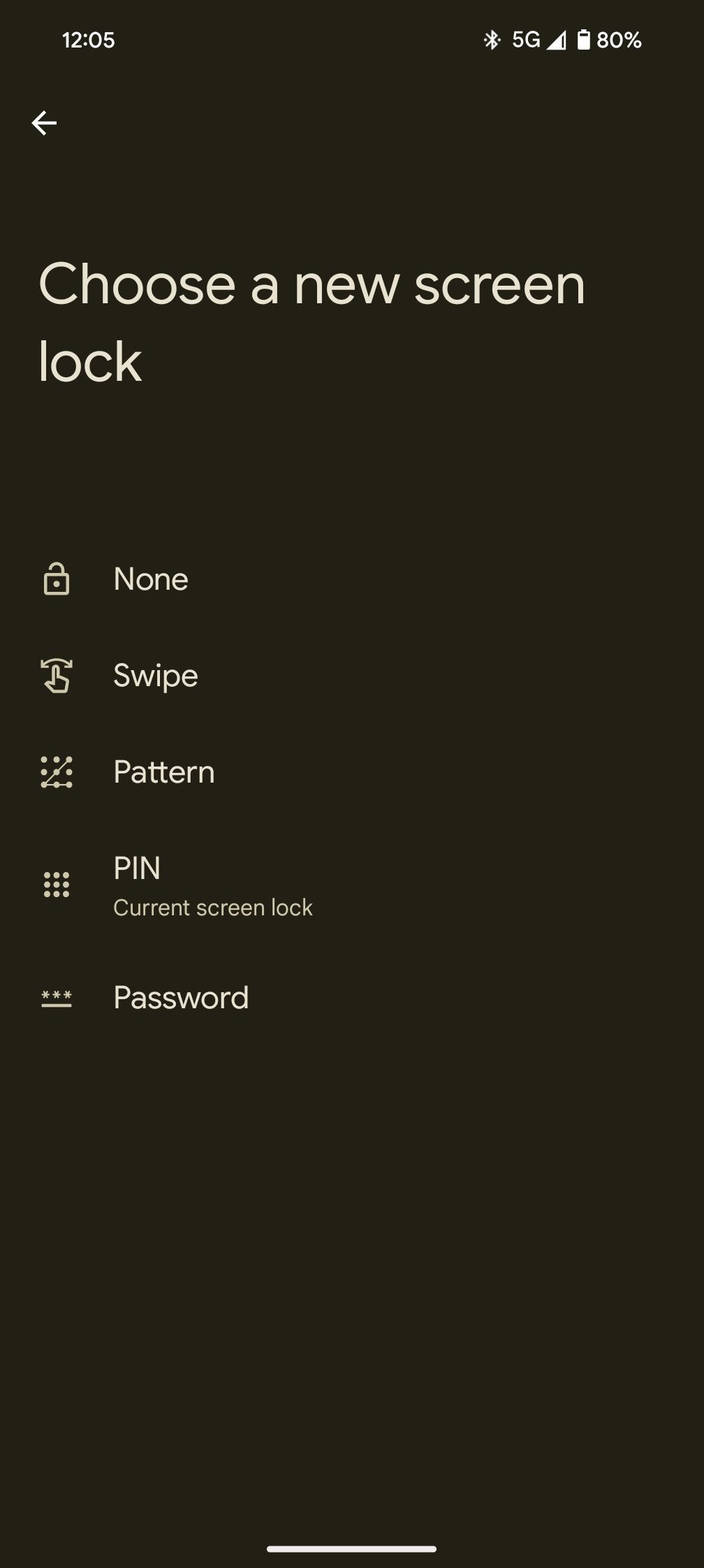Select None as screen lock
The width and height of the screenshot is (704, 1568).
pyautogui.click(x=151, y=579)
